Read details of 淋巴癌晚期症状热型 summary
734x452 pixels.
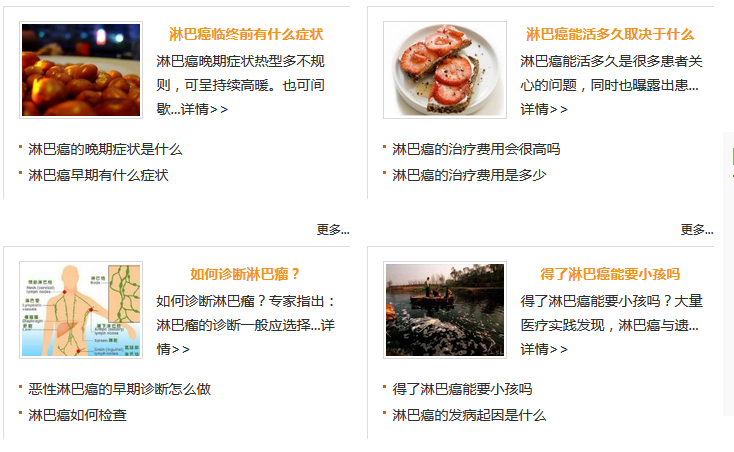(x=204, y=109)
